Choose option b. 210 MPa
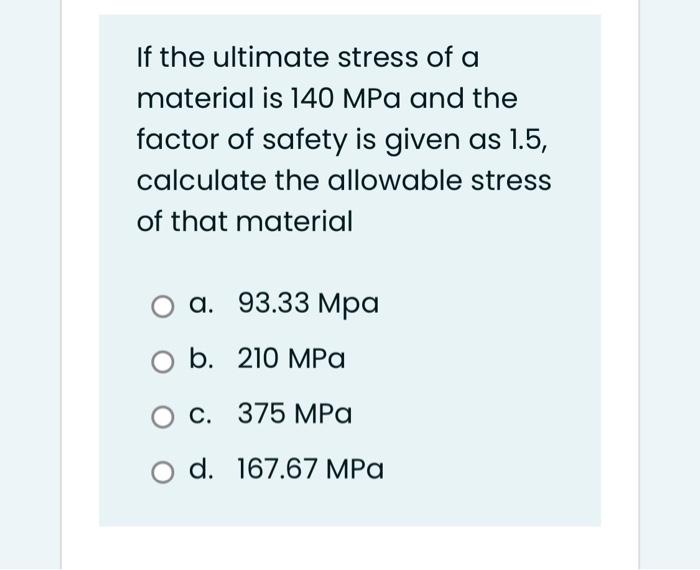The image size is (700, 570). point(163,360)
